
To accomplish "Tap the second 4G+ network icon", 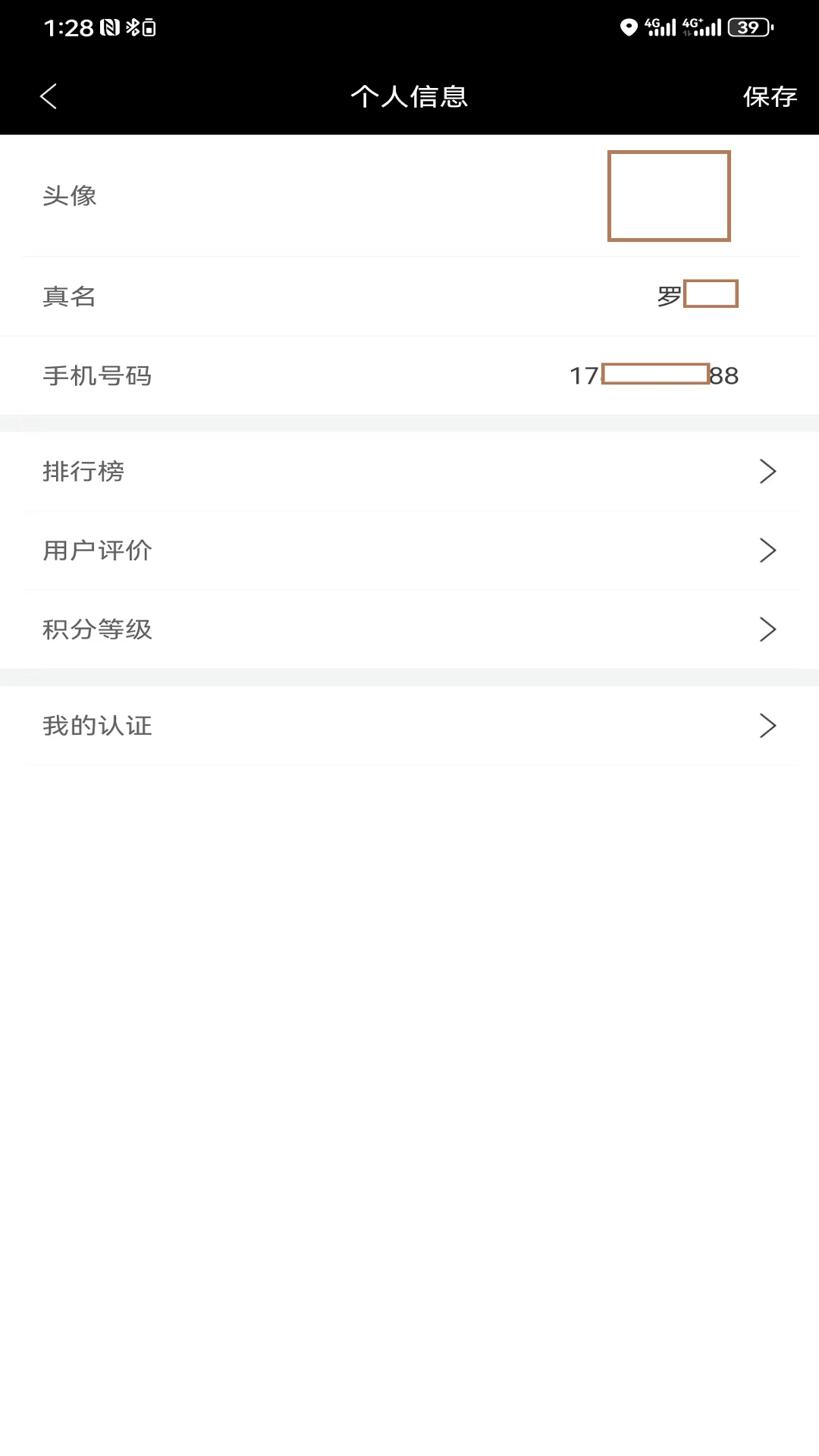I will coord(699,27).
